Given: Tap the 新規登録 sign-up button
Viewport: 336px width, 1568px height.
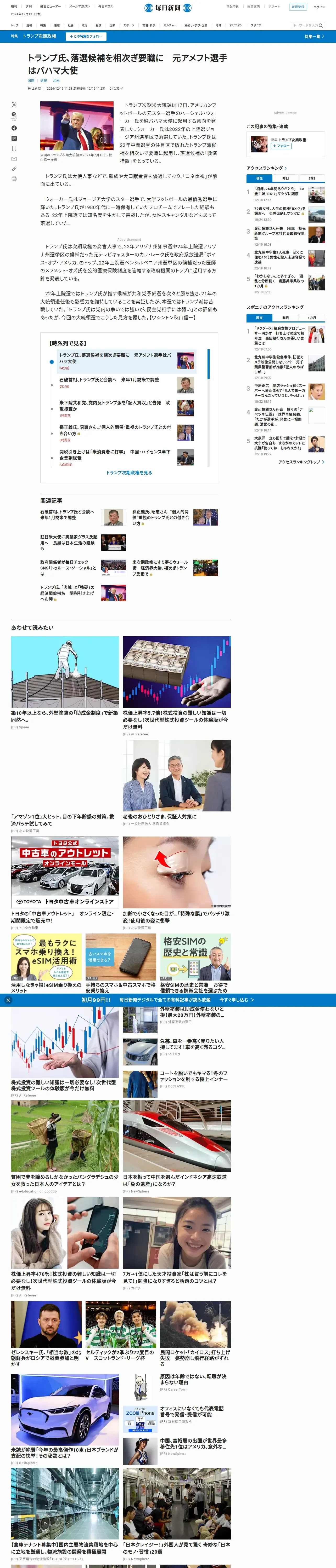Looking at the screenshot, I should tap(297, 7).
